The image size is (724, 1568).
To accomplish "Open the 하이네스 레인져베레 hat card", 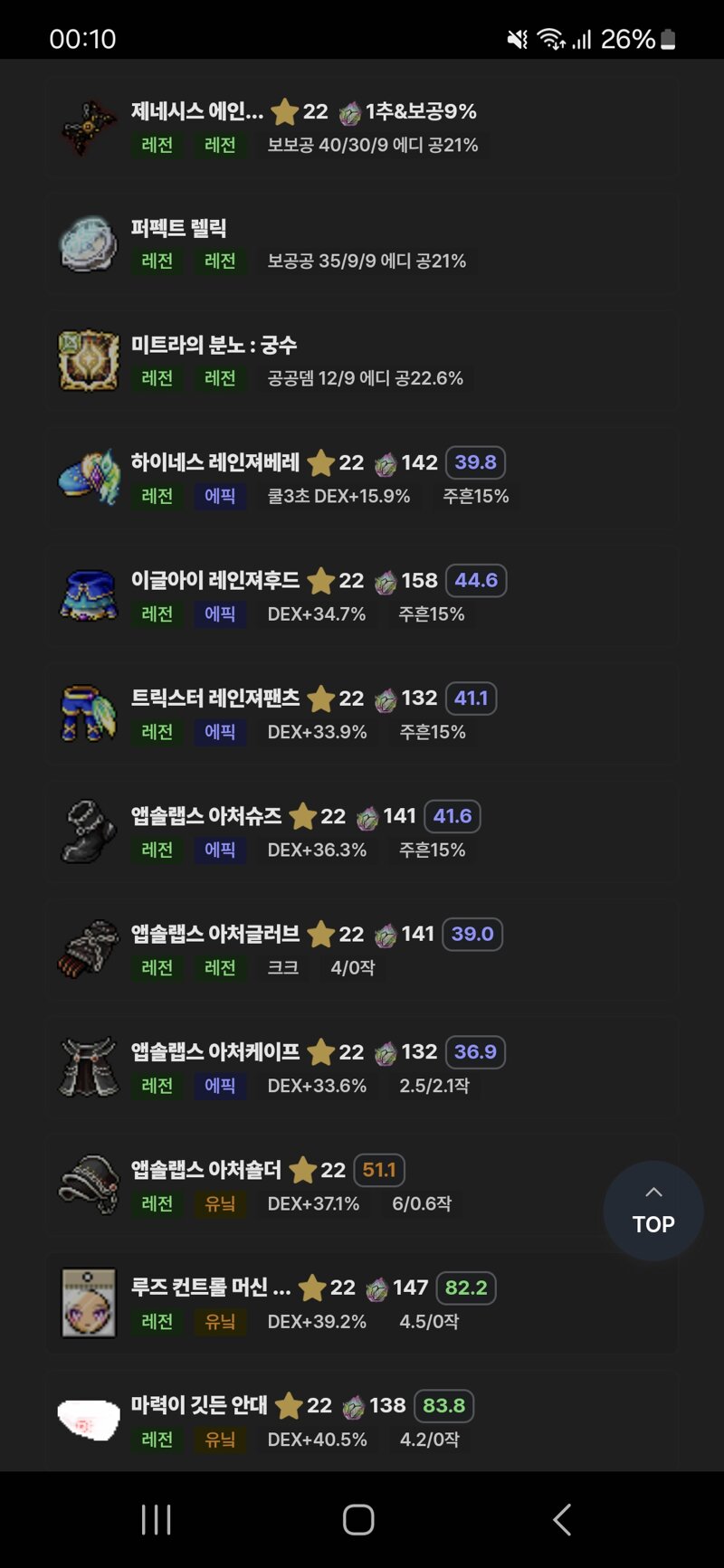I will [362, 479].
